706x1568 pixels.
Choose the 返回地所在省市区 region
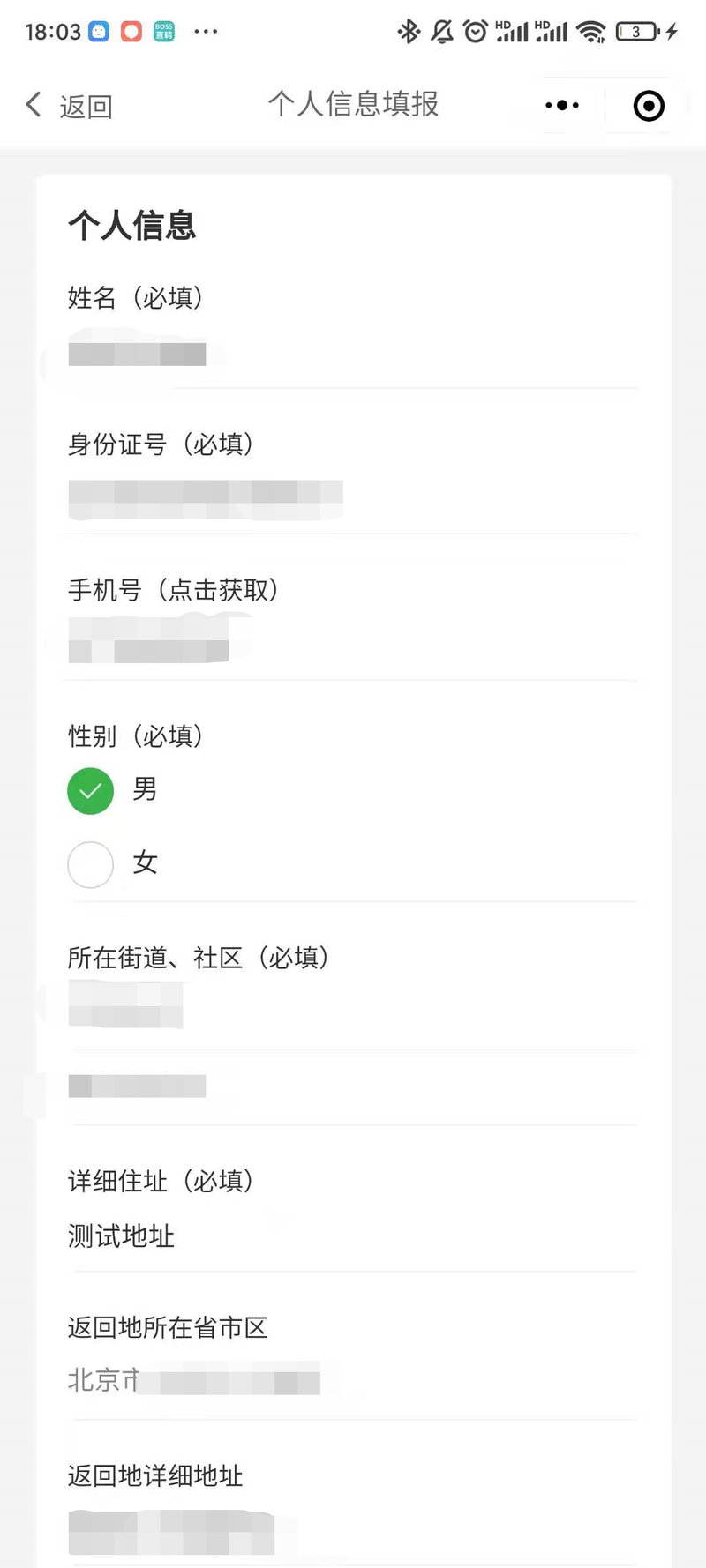coord(353,1380)
